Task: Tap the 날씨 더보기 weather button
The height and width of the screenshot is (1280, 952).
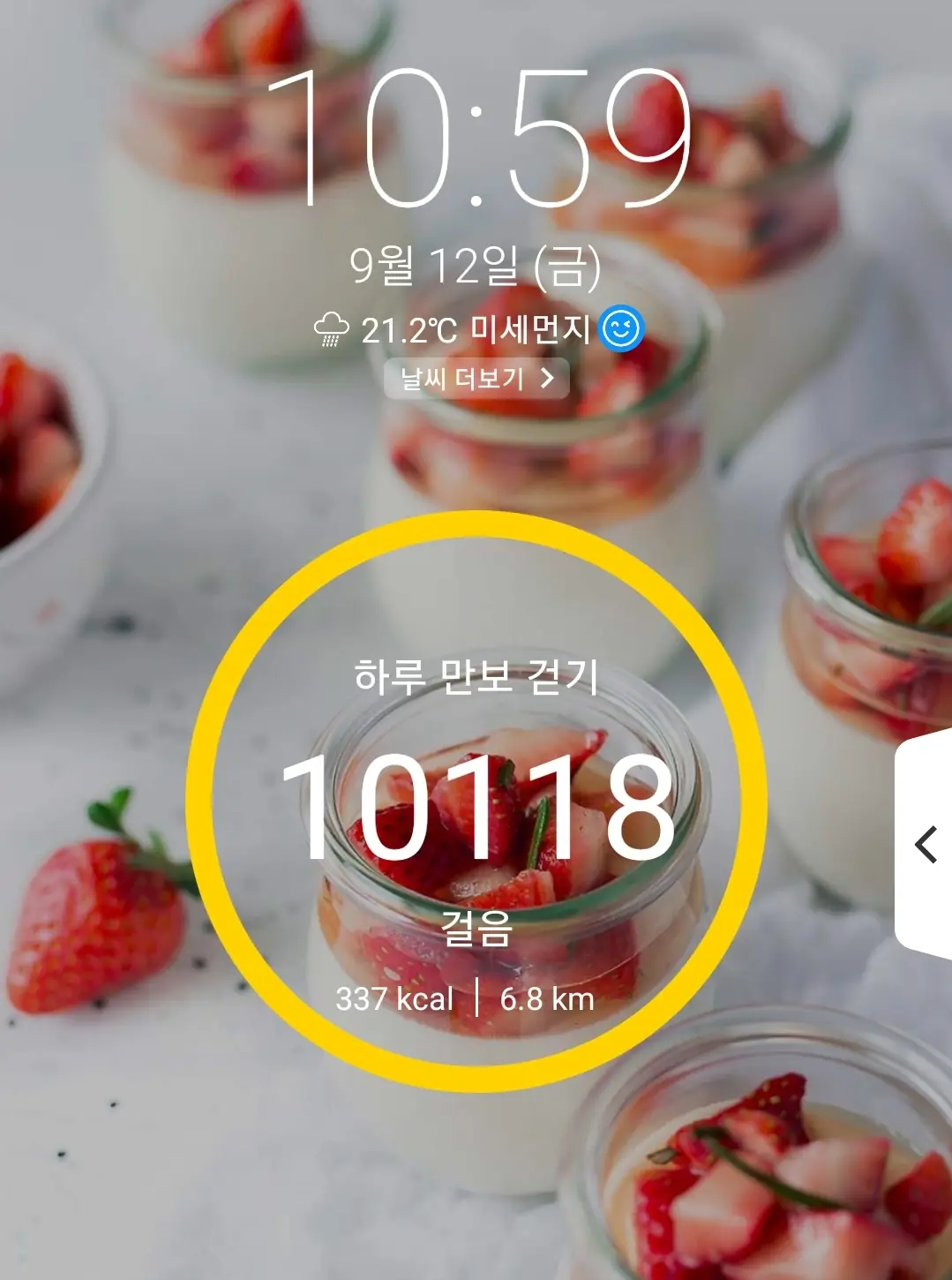Action: tap(476, 379)
